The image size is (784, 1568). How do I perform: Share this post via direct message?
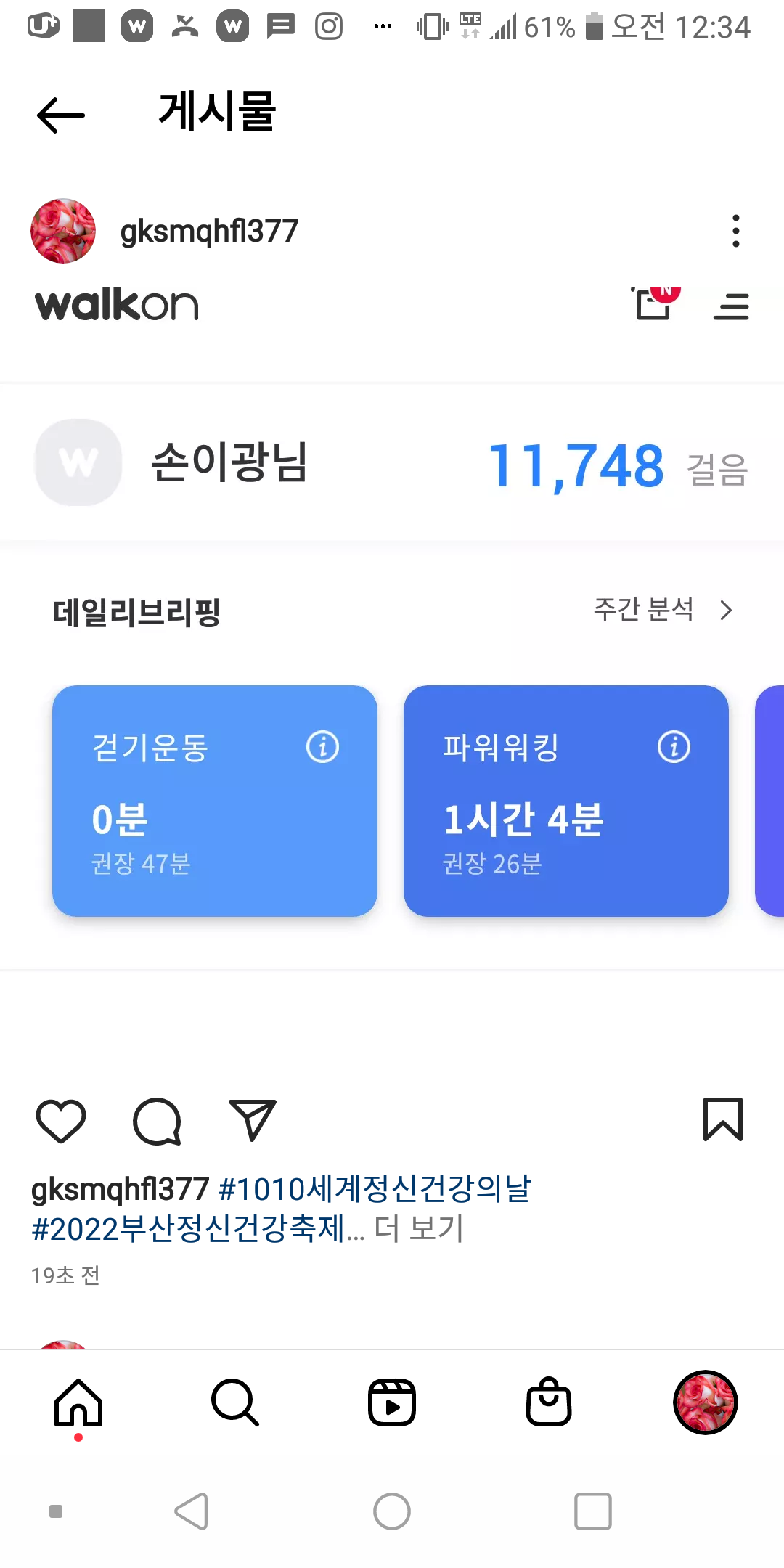tap(252, 1119)
